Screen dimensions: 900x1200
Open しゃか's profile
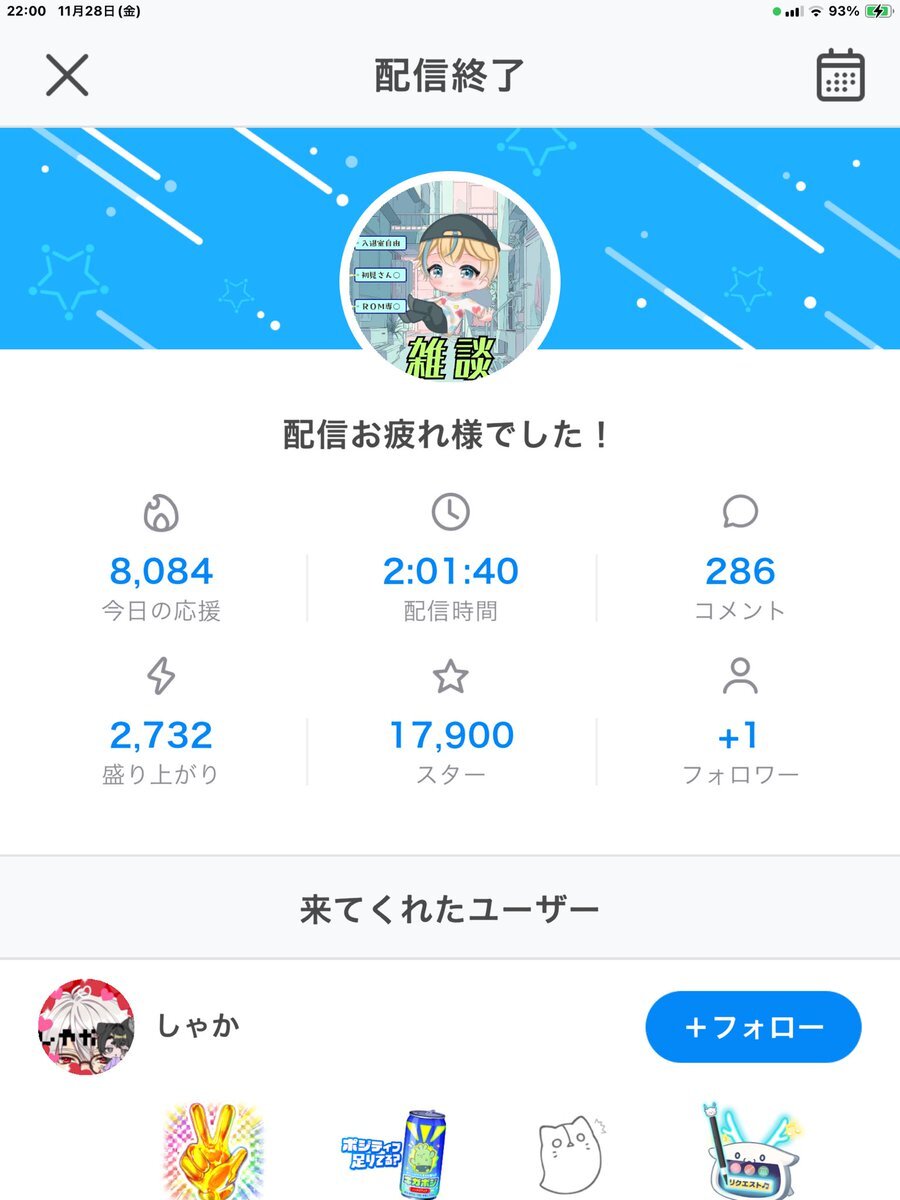pos(86,1027)
